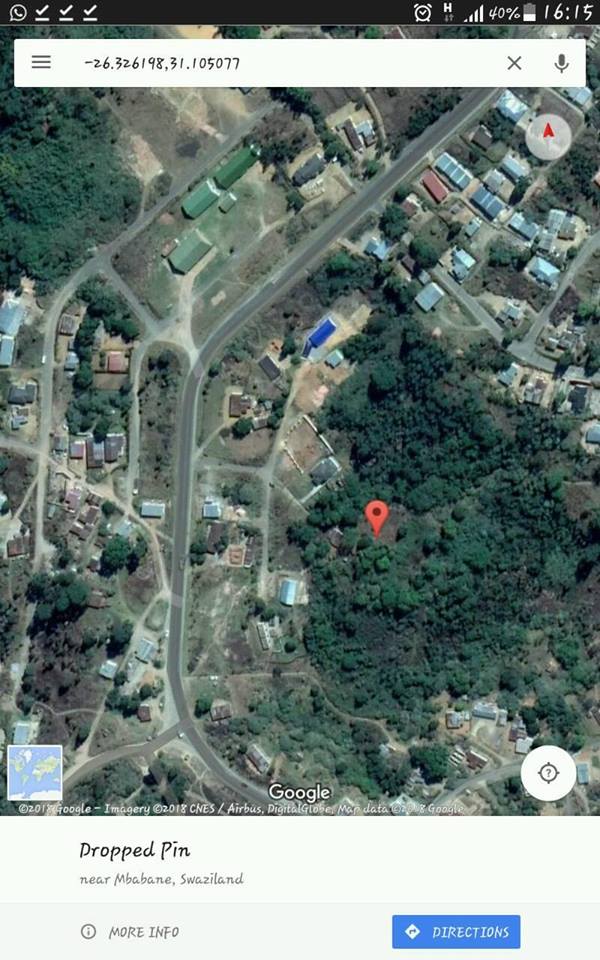Image resolution: width=600 pixels, height=960 pixels.
Task: Start voice search with microphone
Action: pos(562,63)
